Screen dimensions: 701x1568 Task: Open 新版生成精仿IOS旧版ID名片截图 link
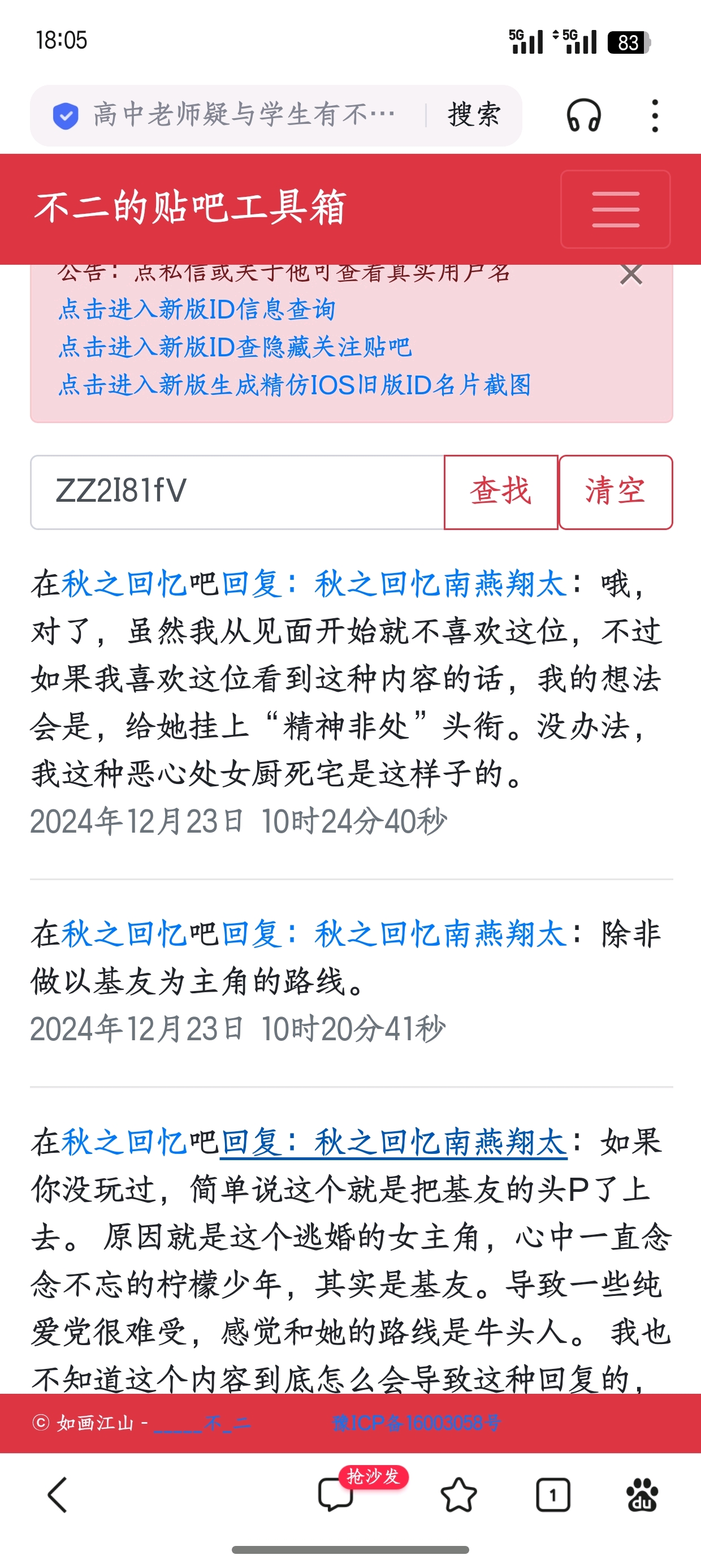(x=295, y=385)
